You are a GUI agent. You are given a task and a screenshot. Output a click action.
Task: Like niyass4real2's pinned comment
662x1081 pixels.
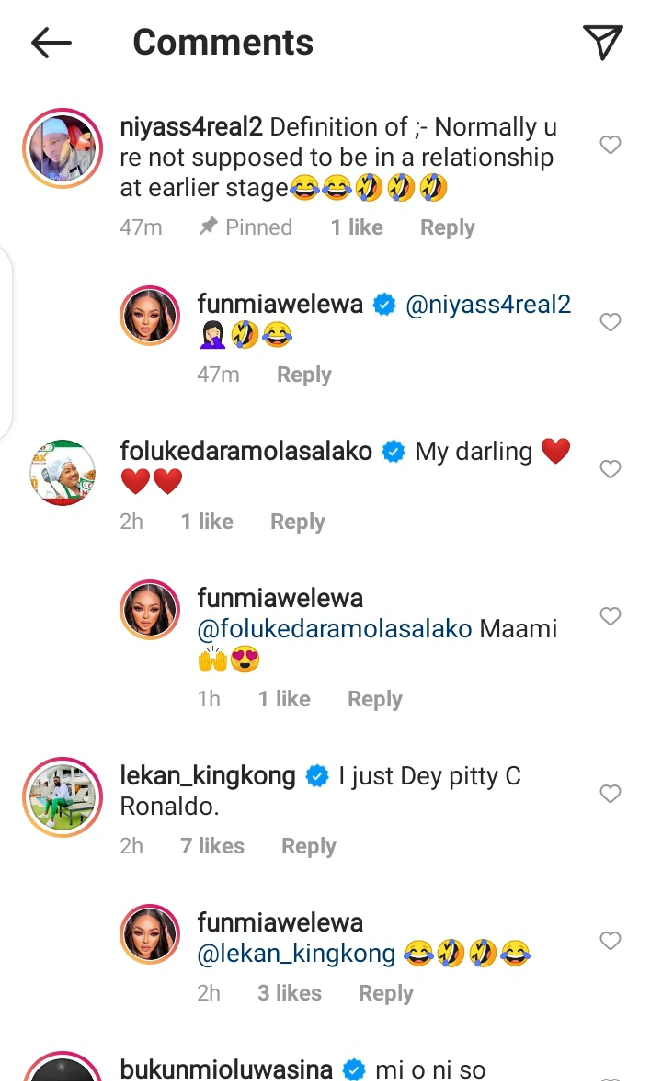click(x=610, y=146)
